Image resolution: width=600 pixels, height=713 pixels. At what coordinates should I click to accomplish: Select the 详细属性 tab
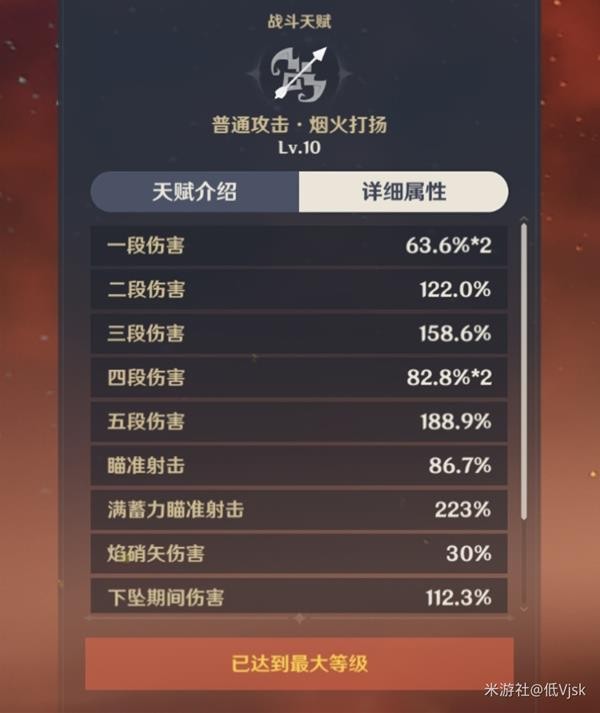point(403,192)
